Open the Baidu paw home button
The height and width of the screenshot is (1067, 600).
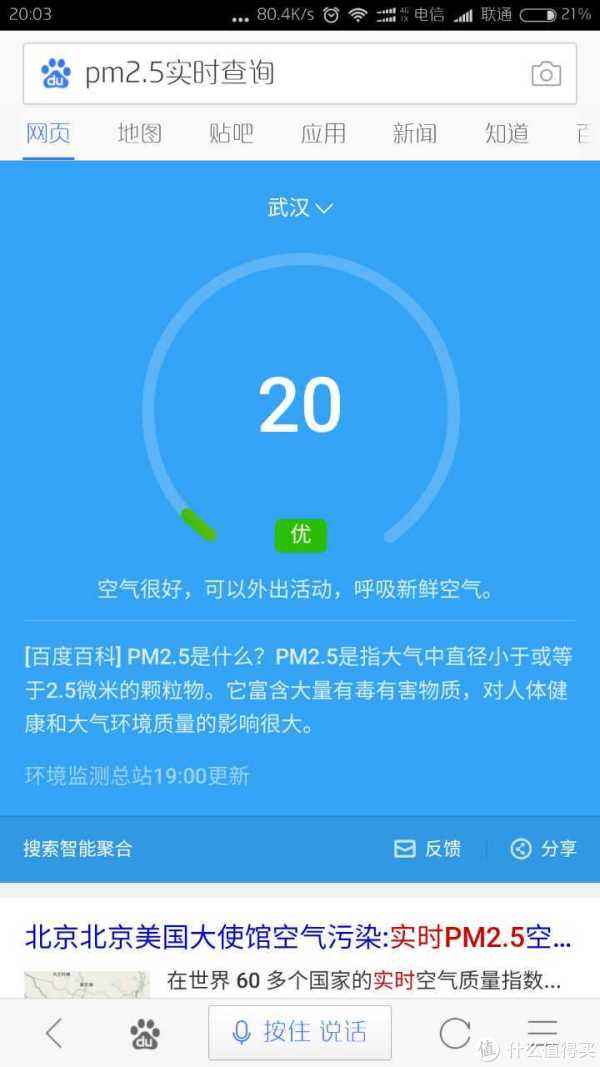click(x=145, y=1033)
